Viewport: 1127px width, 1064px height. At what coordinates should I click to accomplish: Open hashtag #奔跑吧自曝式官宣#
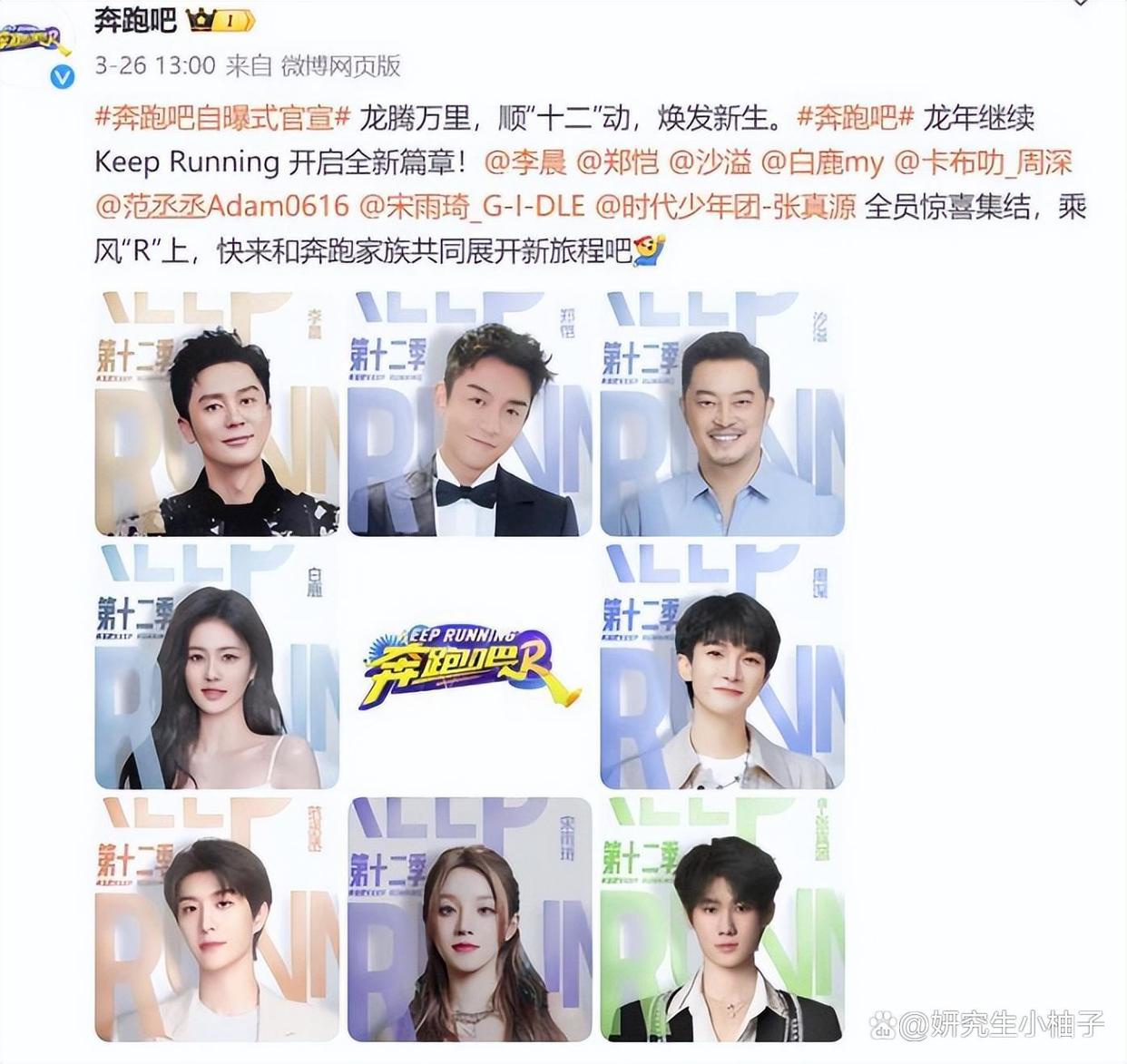(x=222, y=118)
